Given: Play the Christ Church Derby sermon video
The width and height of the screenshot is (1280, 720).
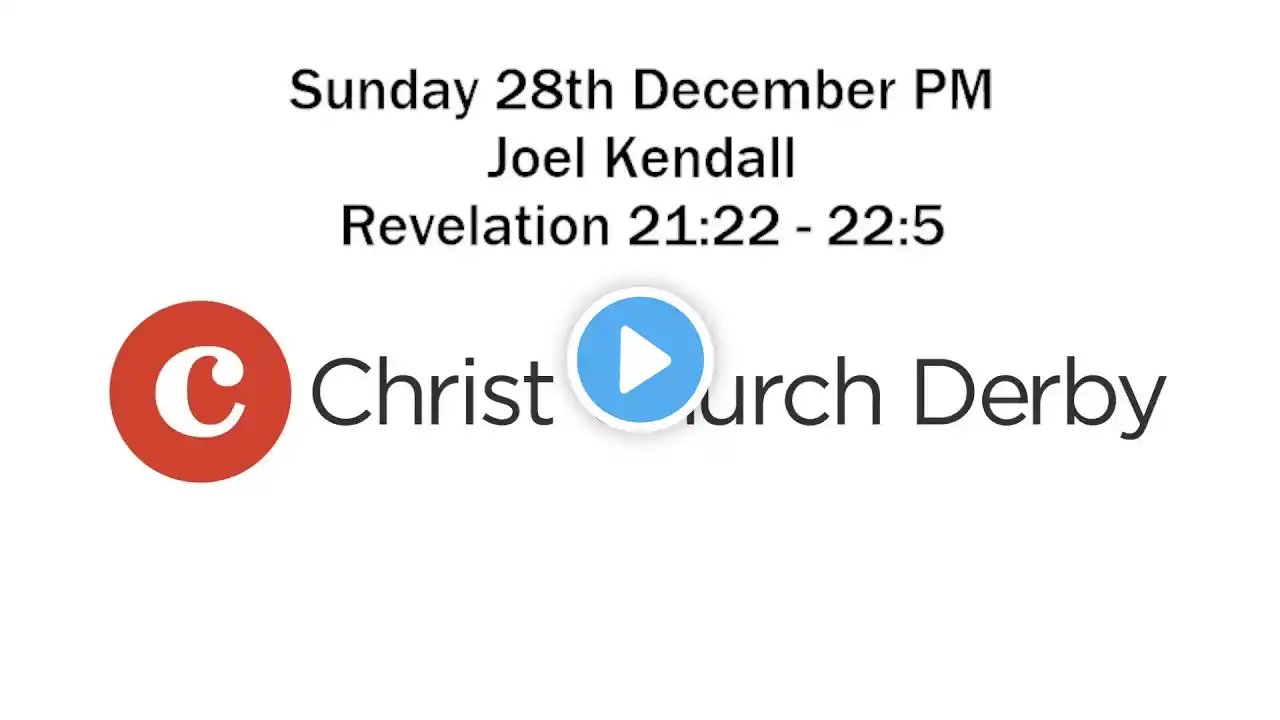Looking at the screenshot, I should (x=640, y=360).
